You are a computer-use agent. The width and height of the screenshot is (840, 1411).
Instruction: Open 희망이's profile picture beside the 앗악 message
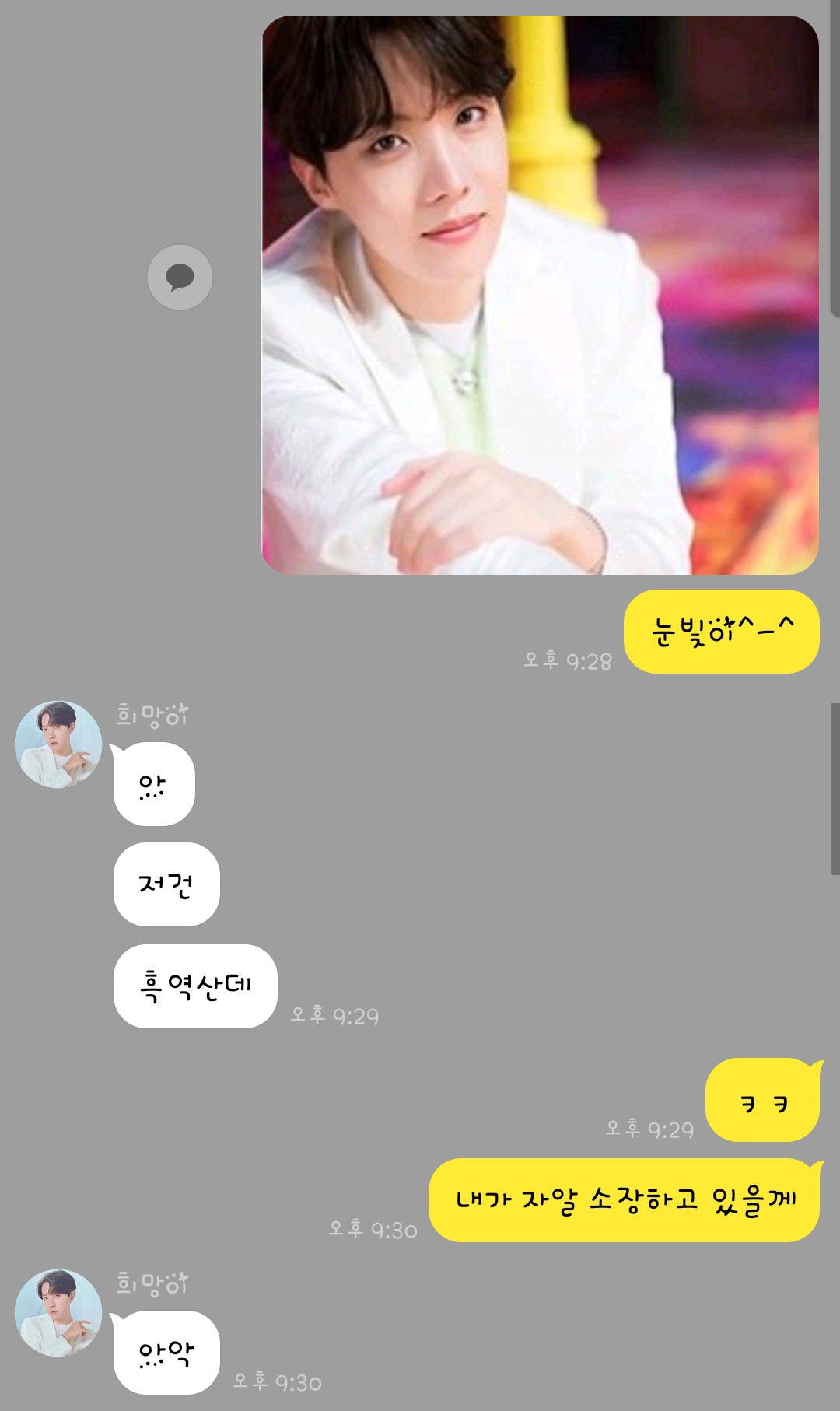[58, 1313]
